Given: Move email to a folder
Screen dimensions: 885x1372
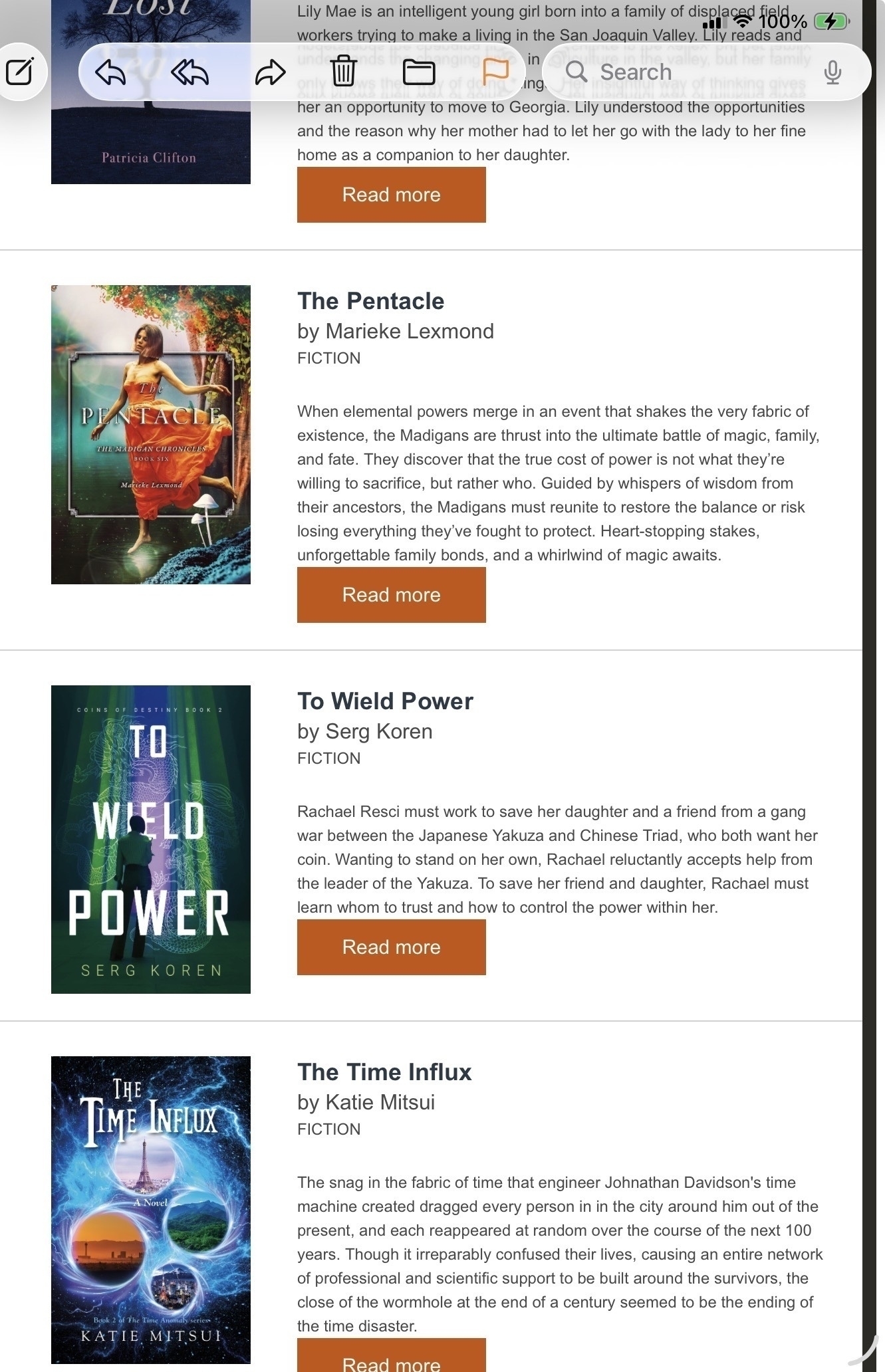Looking at the screenshot, I should pos(419,72).
